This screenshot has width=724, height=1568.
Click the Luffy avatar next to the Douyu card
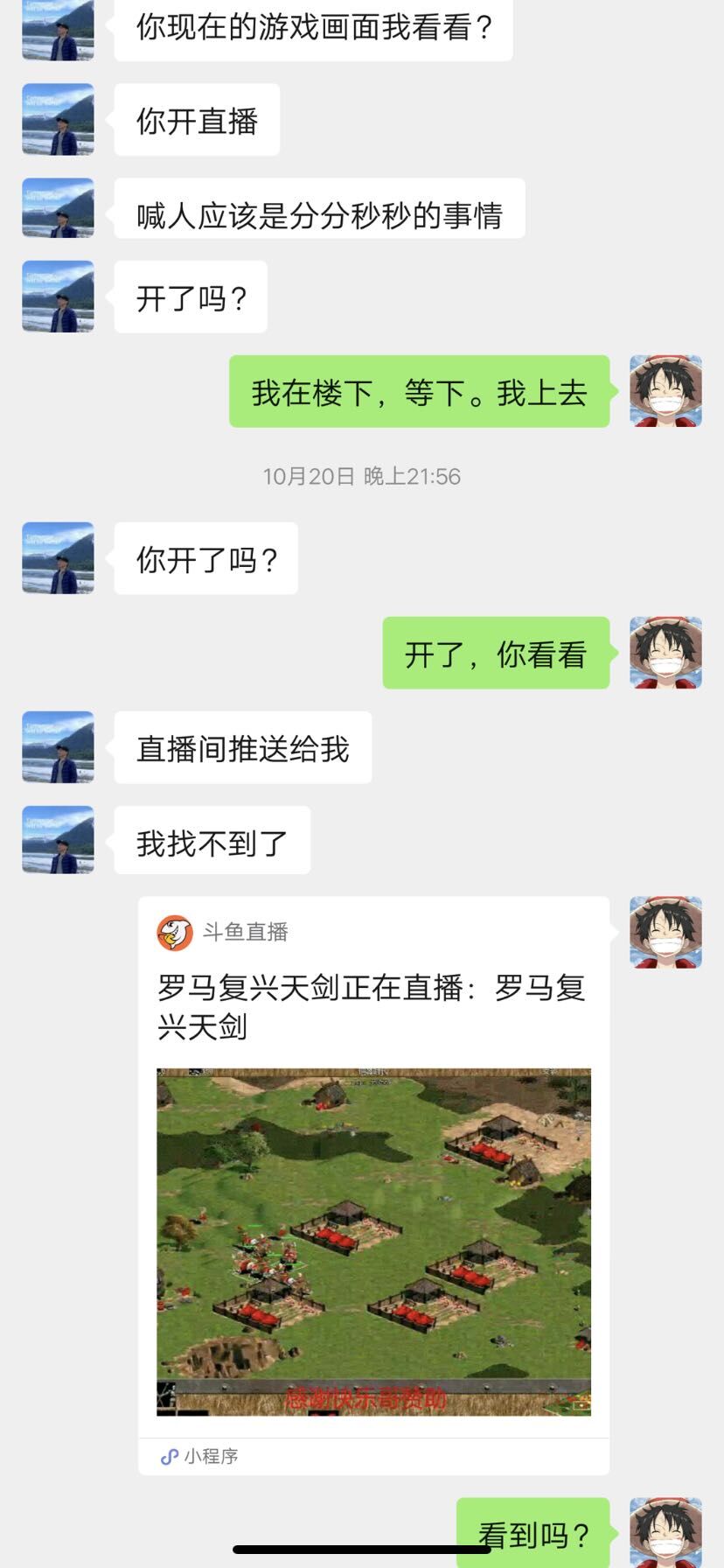point(666,933)
